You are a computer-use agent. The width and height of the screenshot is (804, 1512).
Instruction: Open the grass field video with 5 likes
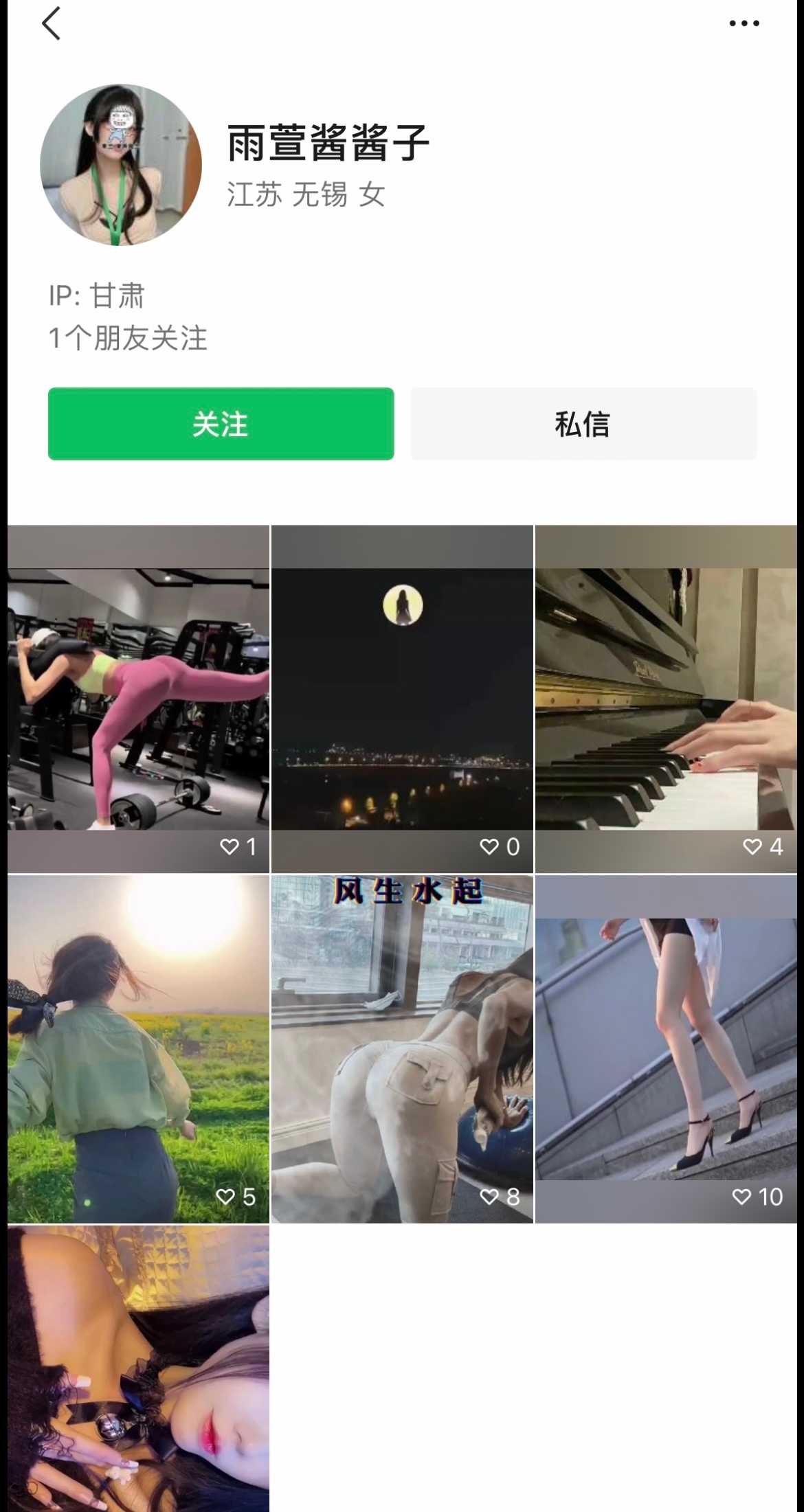tap(138, 1048)
